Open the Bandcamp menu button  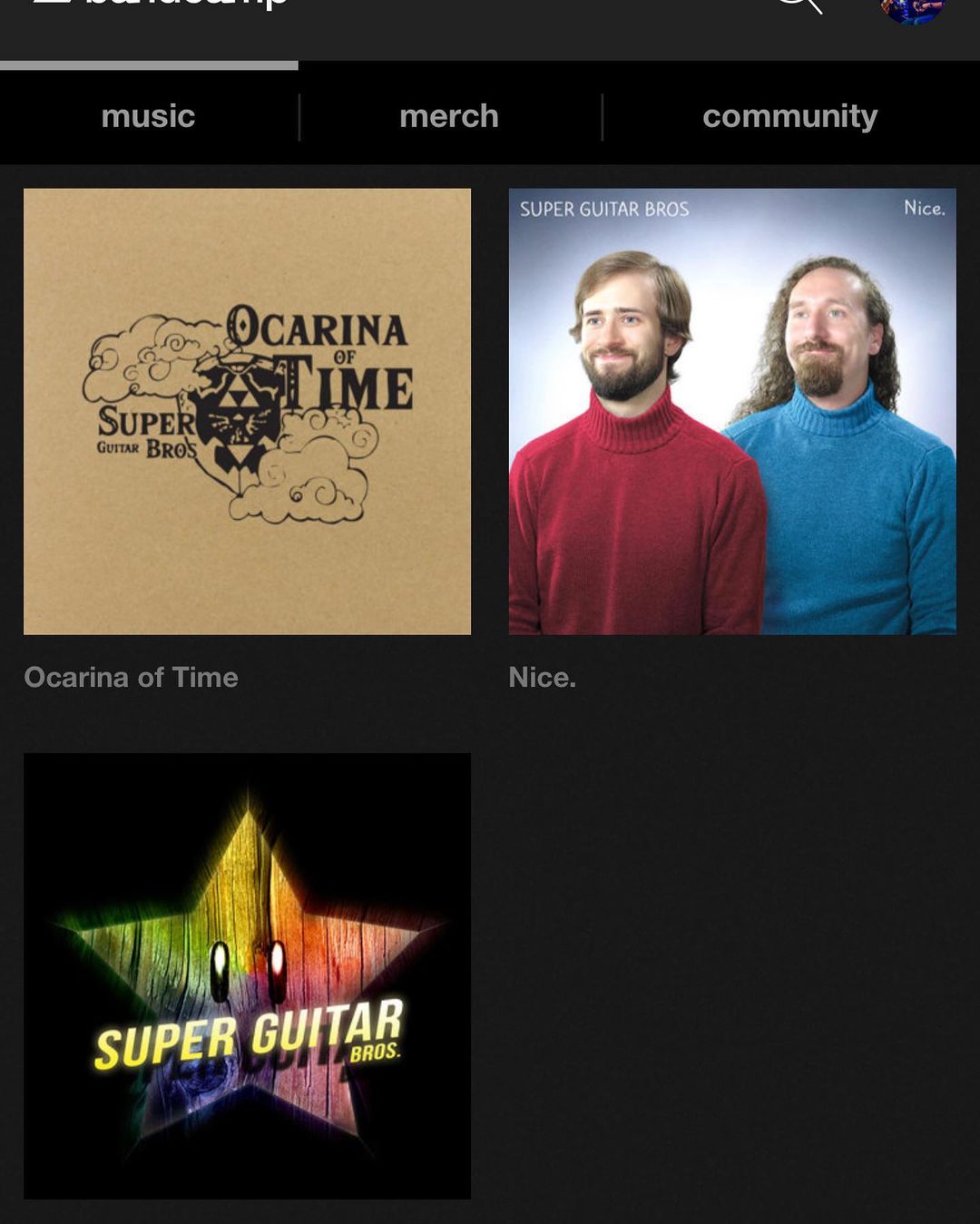coord(51,3)
